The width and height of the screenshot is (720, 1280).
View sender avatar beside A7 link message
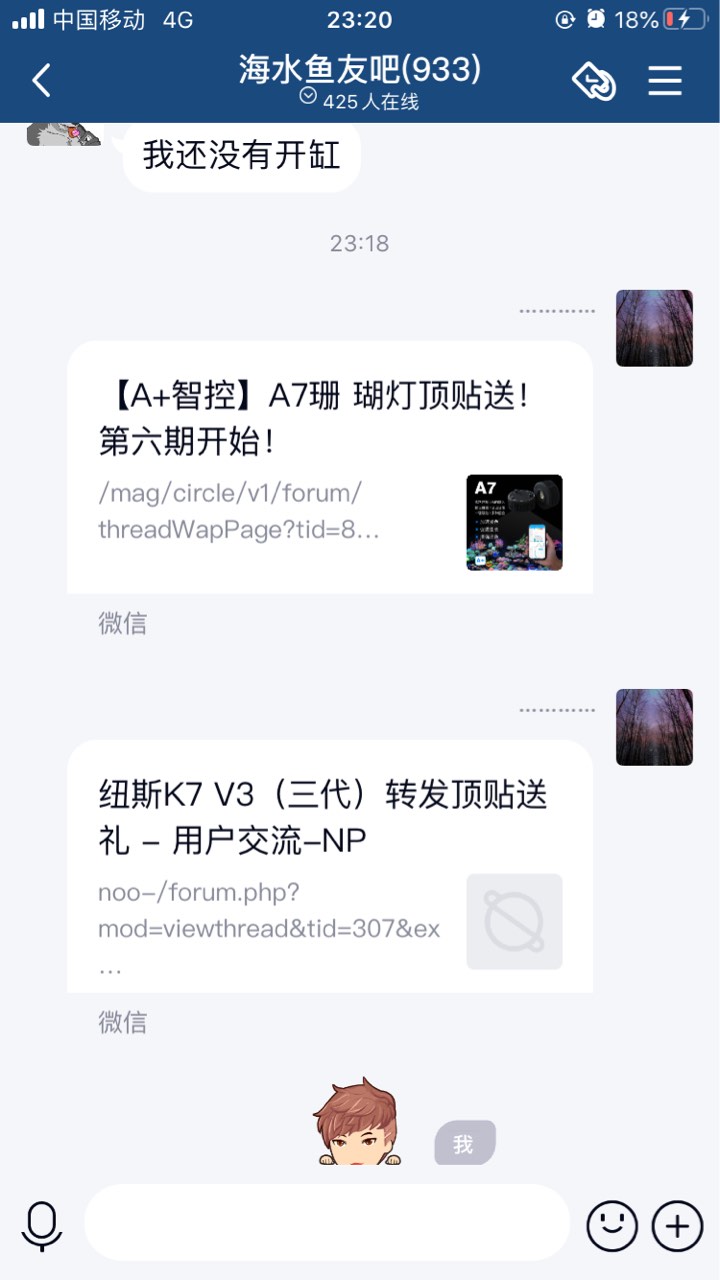(654, 328)
